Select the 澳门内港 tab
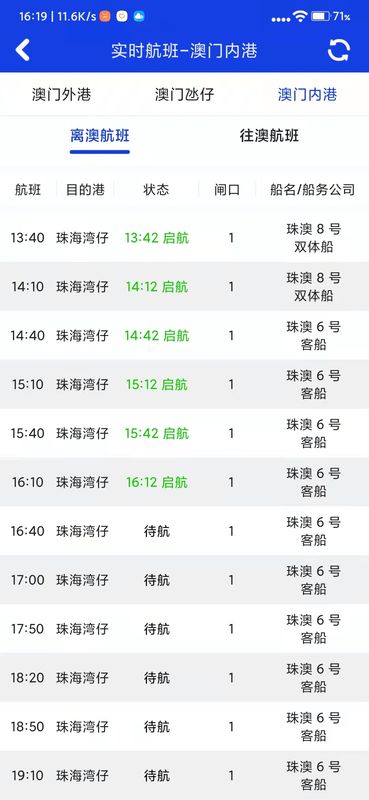 tap(307, 94)
